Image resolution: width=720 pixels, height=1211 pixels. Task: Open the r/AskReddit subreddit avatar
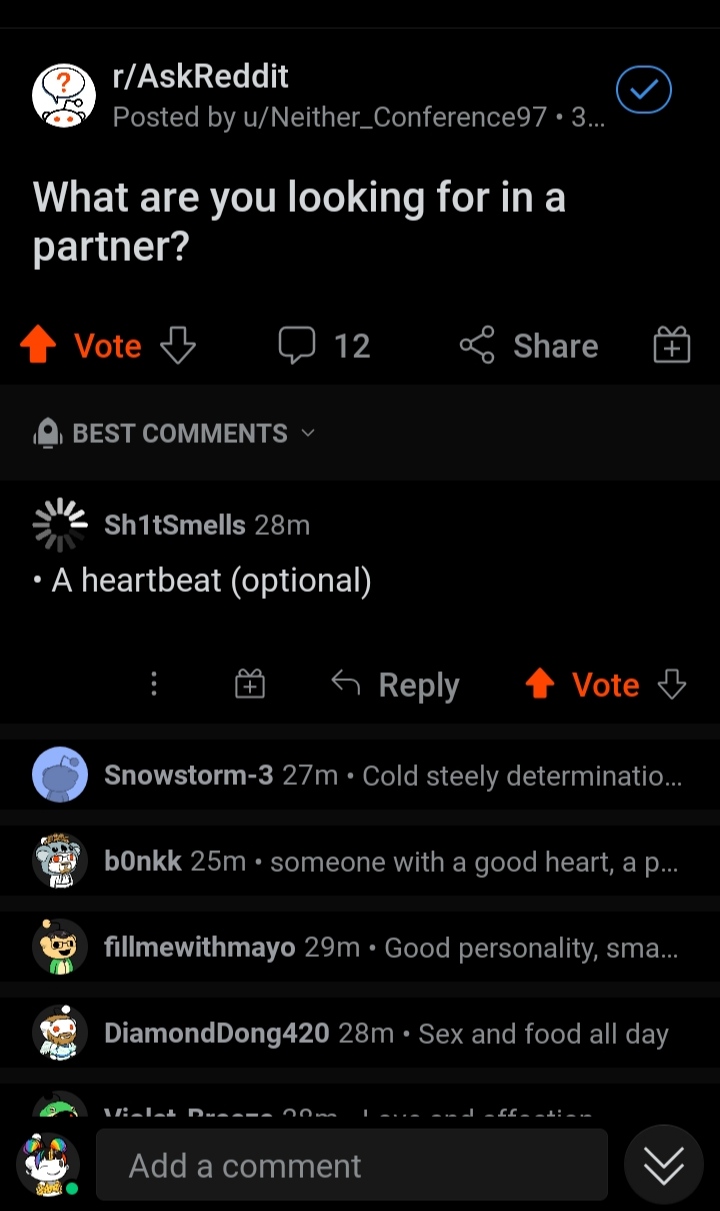(x=64, y=90)
